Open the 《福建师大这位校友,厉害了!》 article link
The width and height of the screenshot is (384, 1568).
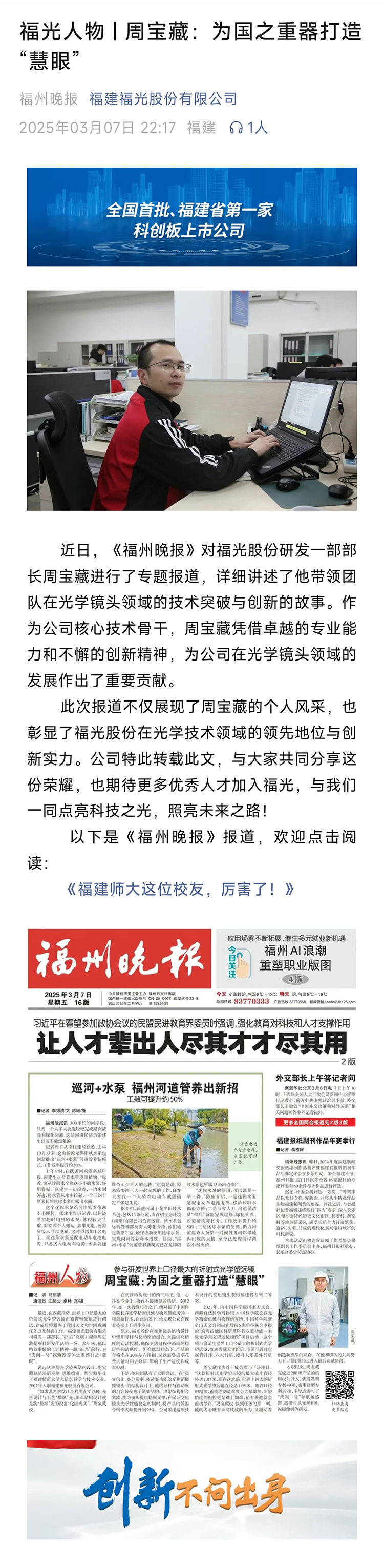180,890
